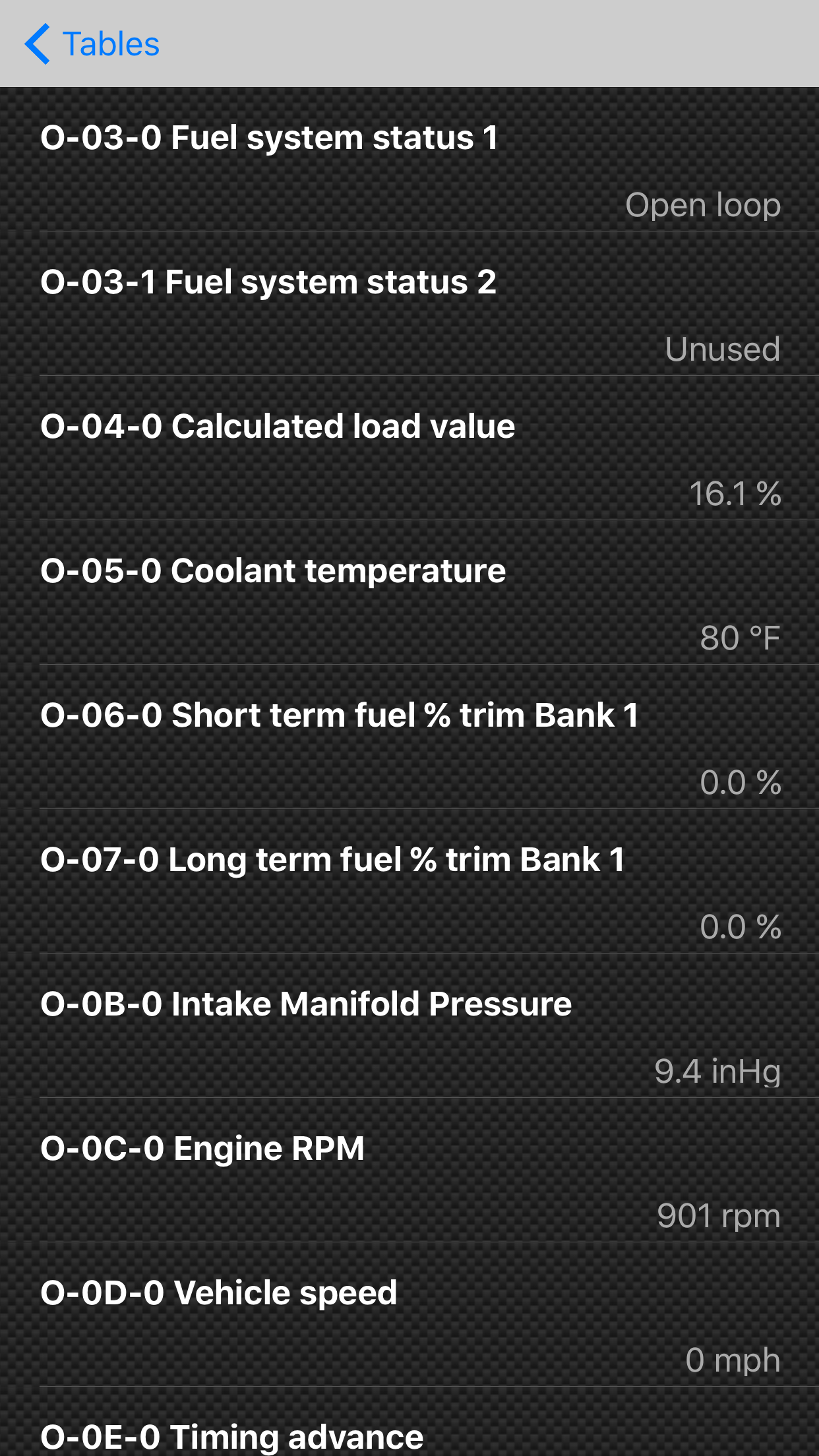Image resolution: width=819 pixels, height=1456 pixels.
Task: Select the Timing advance row
Action: 409,1422
